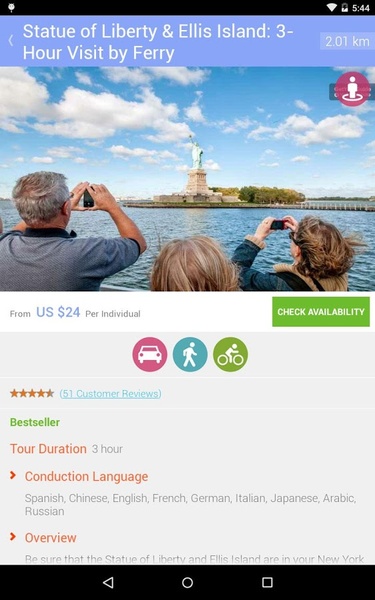Go back using the header arrow
This screenshot has height=600, width=375.
point(11,41)
